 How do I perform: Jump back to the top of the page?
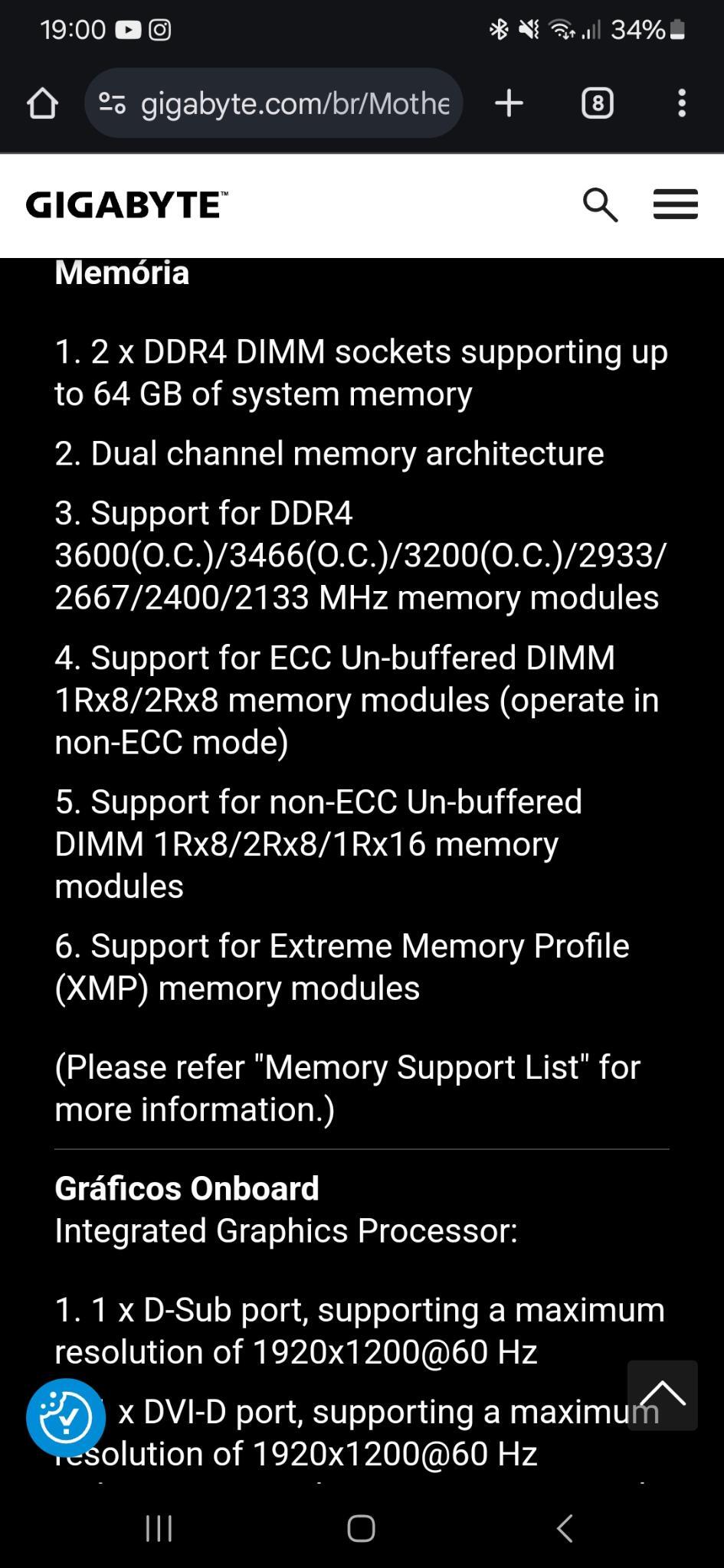coord(663,1395)
